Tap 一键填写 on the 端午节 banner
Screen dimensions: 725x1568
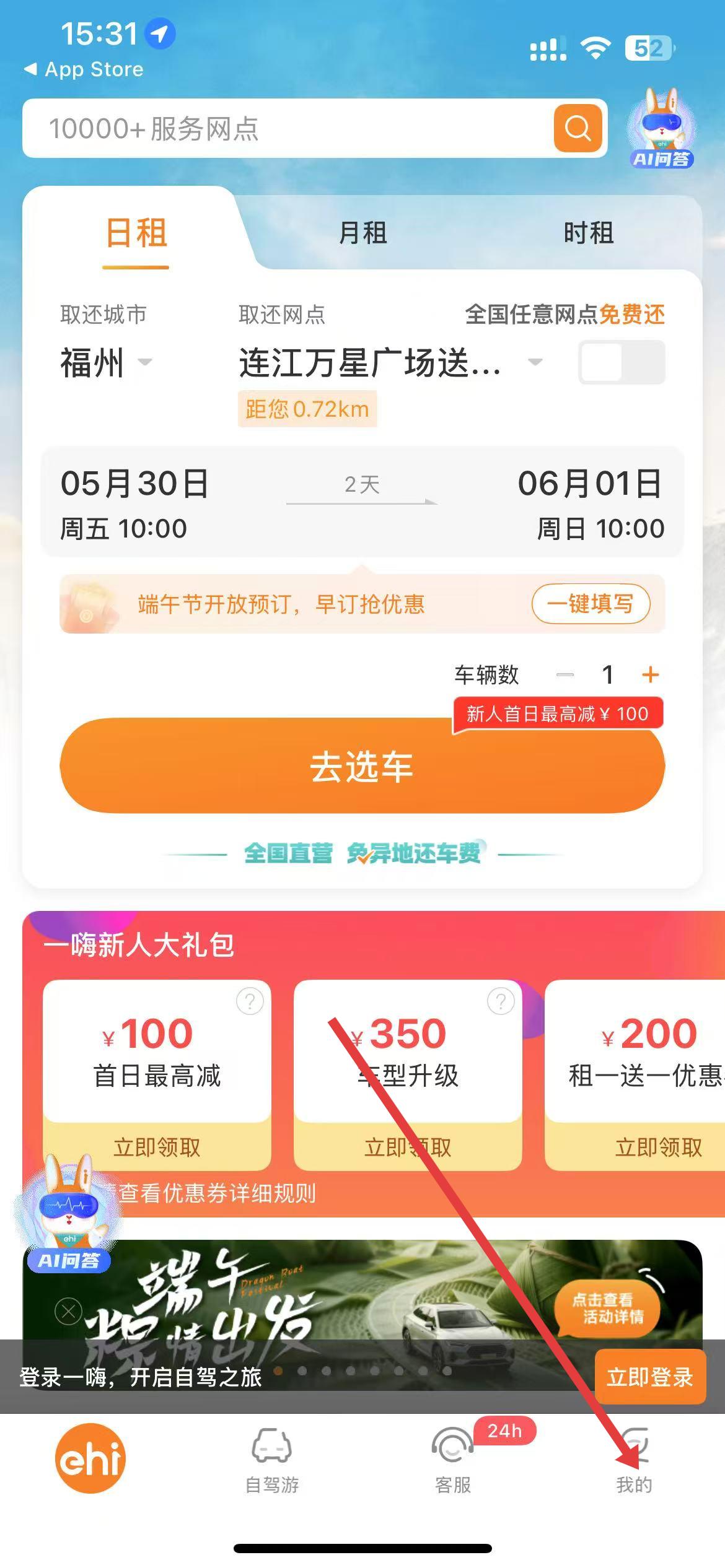(591, 603)
